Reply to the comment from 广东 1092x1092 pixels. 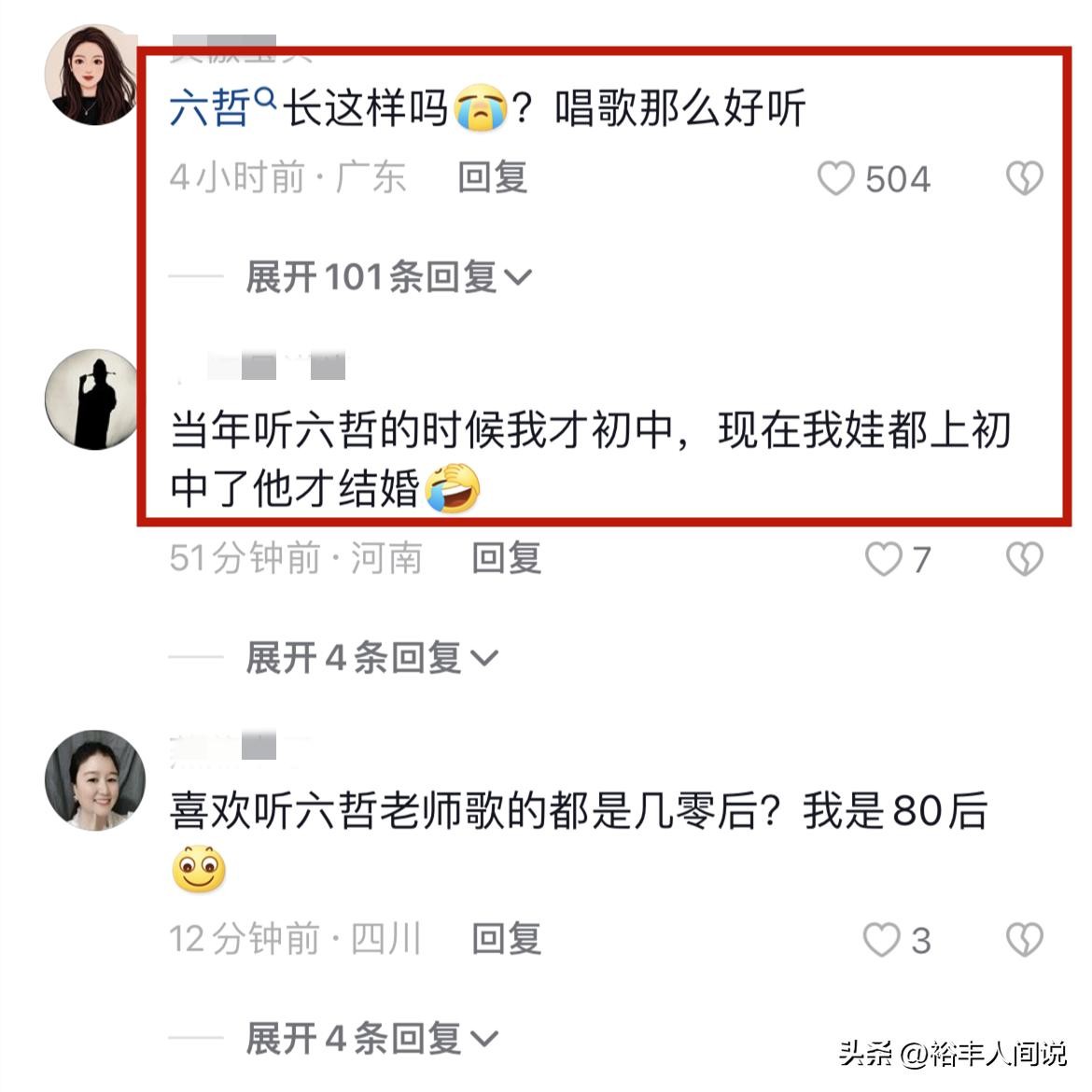(492, 177)
